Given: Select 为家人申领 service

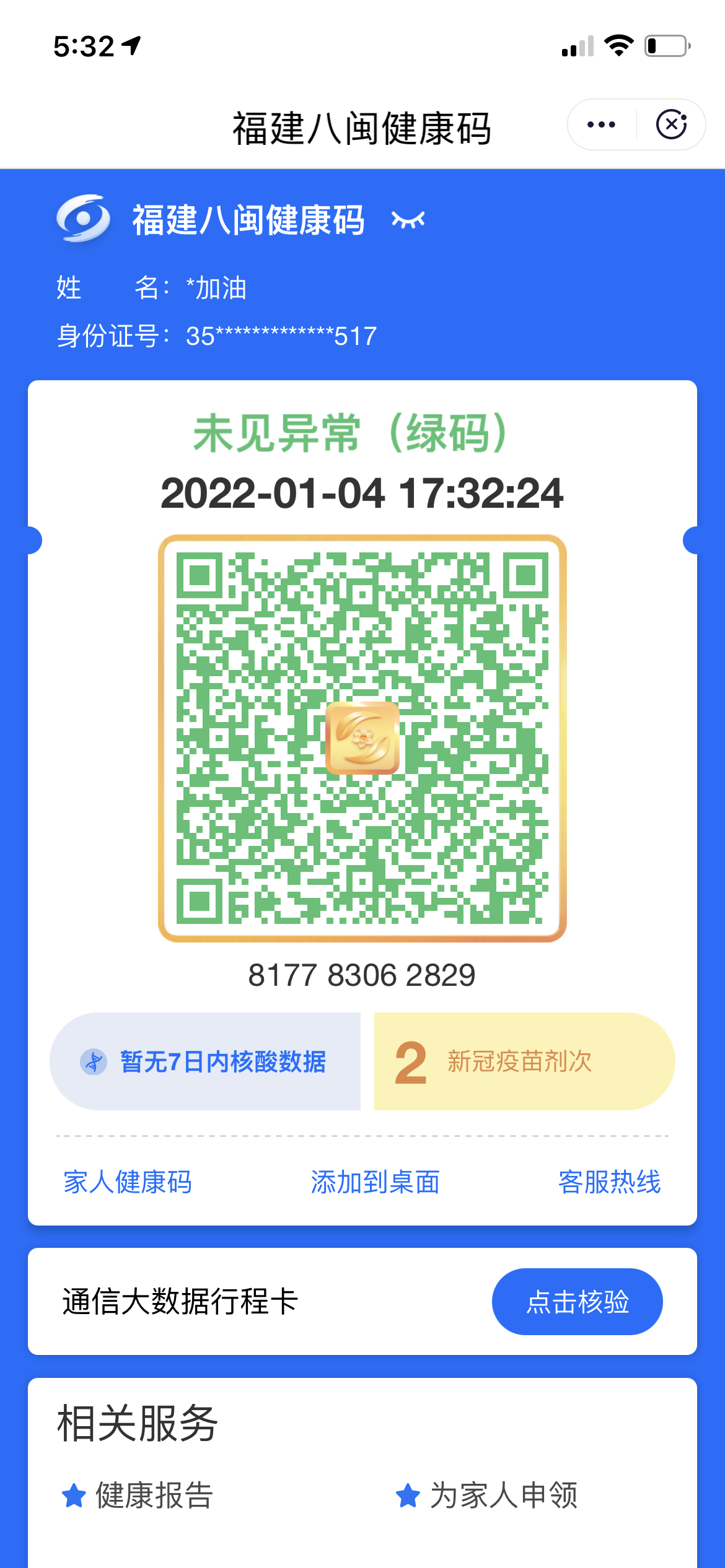Looking at the screenshot, I should (487, 1495).
